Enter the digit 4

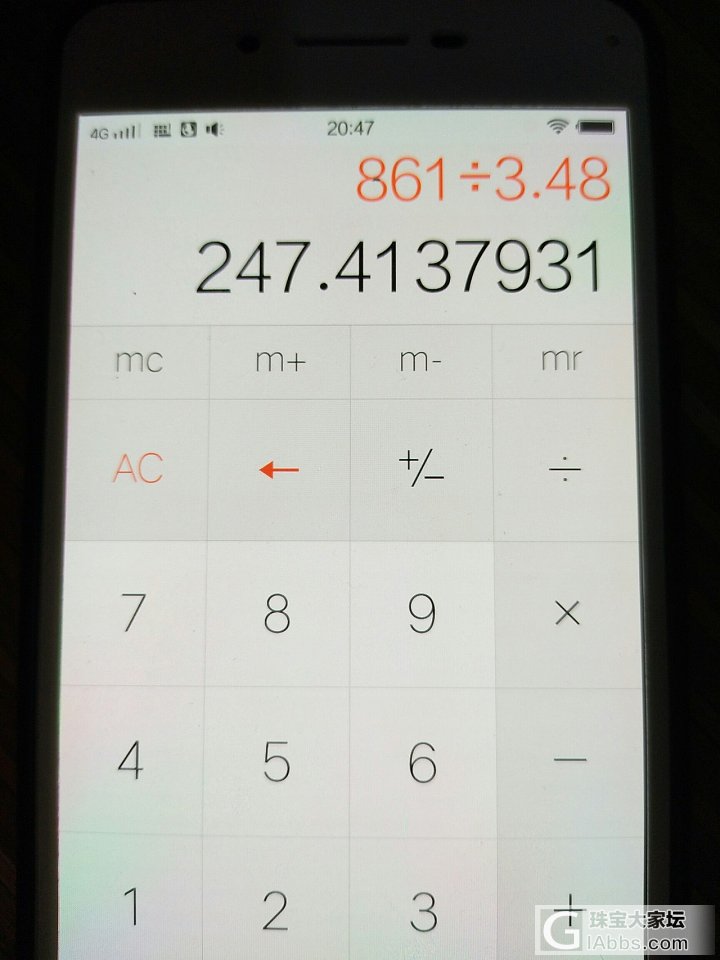131,762
